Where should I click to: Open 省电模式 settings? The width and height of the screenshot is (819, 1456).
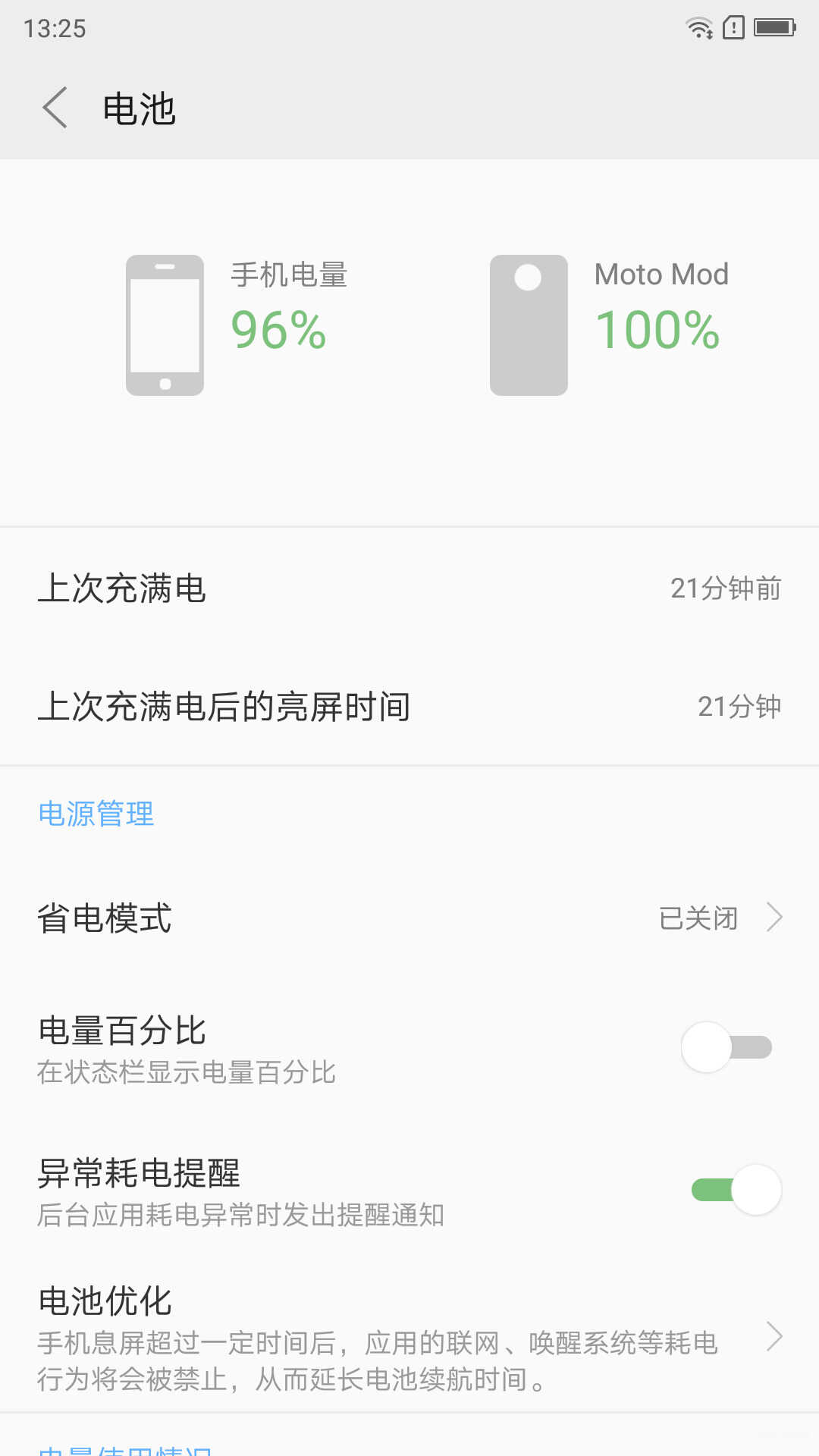[409, 918]
